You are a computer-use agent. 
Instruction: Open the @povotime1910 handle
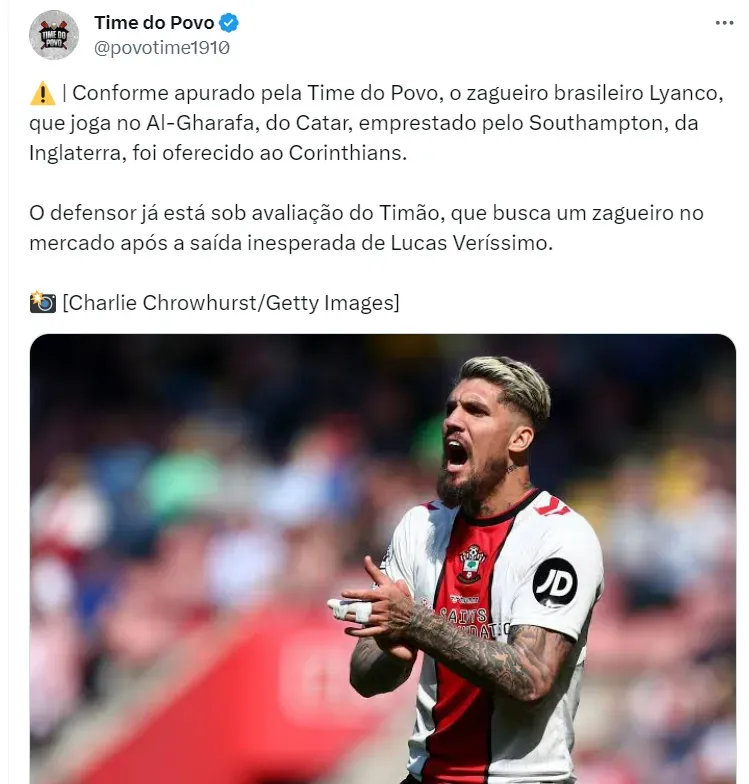[x=162, y=47]
